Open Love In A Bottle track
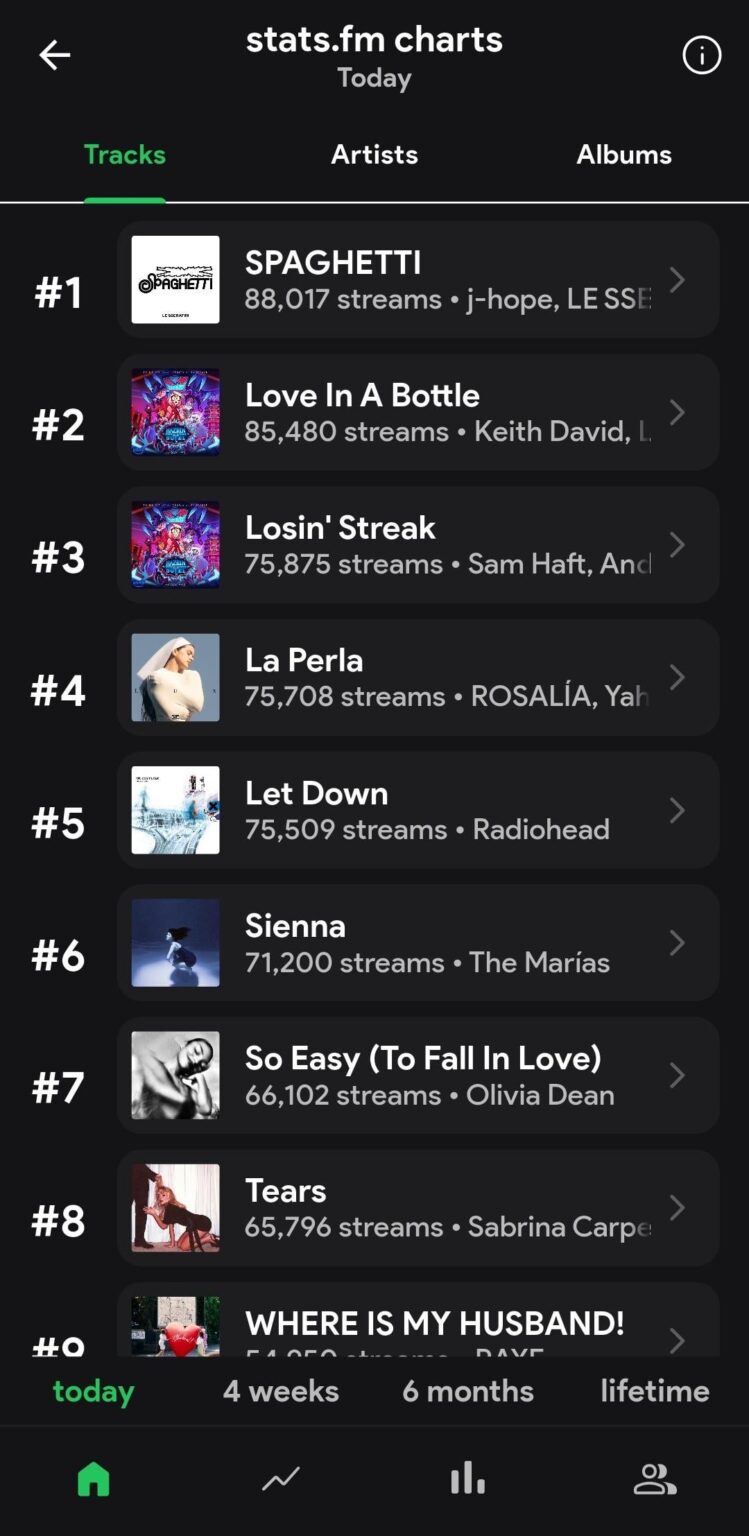This screenshot has width=749, height=1536. pyautogui.click(x=418, y=412)
